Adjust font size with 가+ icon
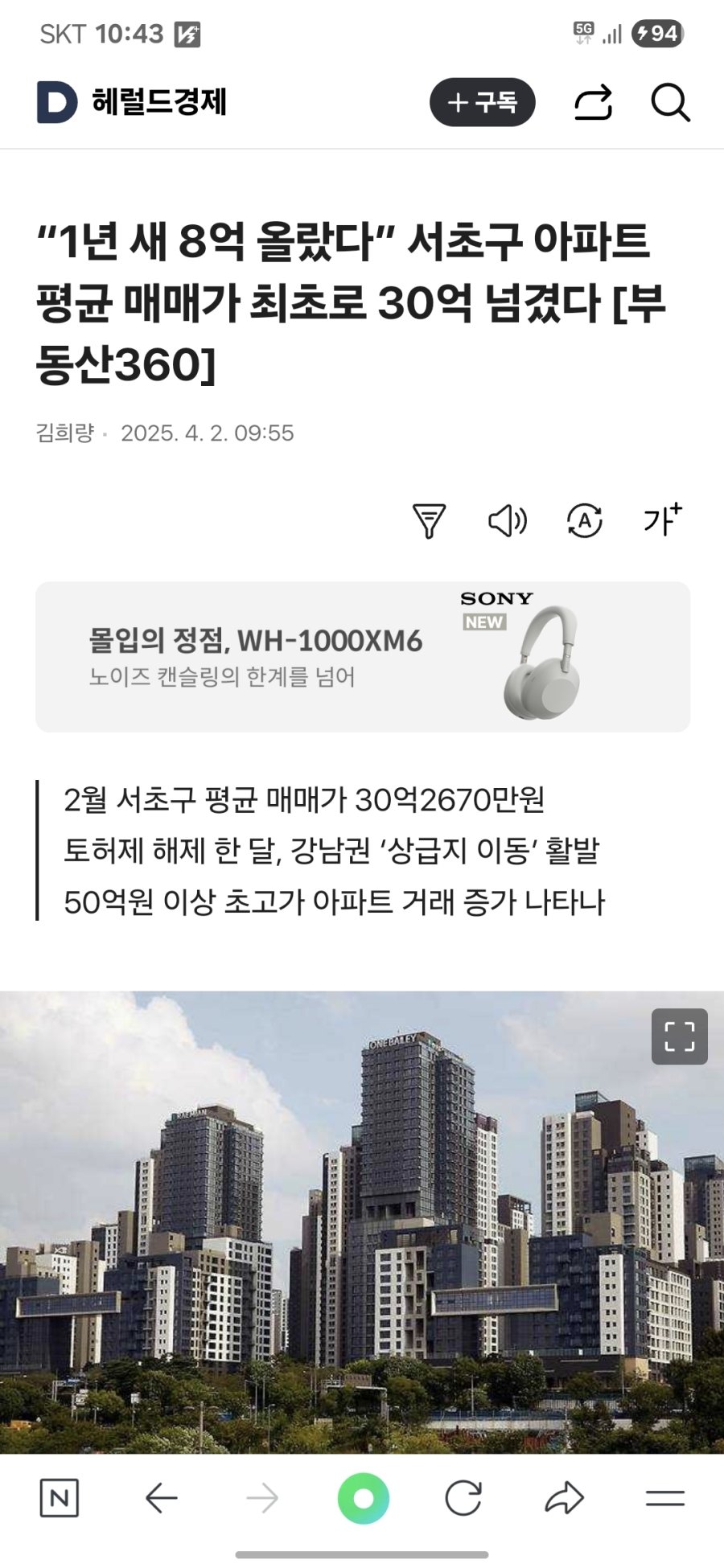This screenshot has width=724, height=1568. pyautogui.click(x=662, y=520)
